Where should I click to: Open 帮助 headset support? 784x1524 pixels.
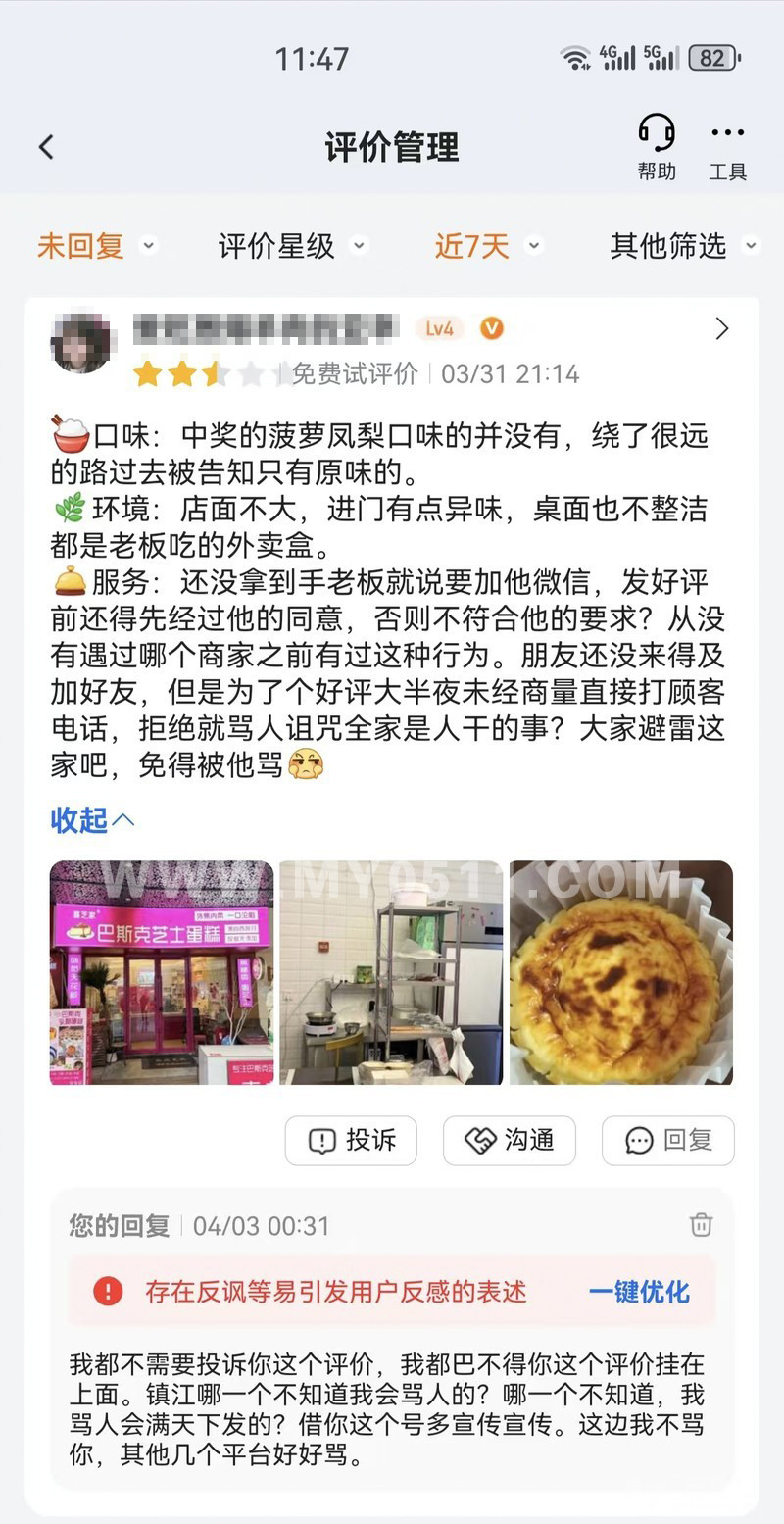pos(657,147)
